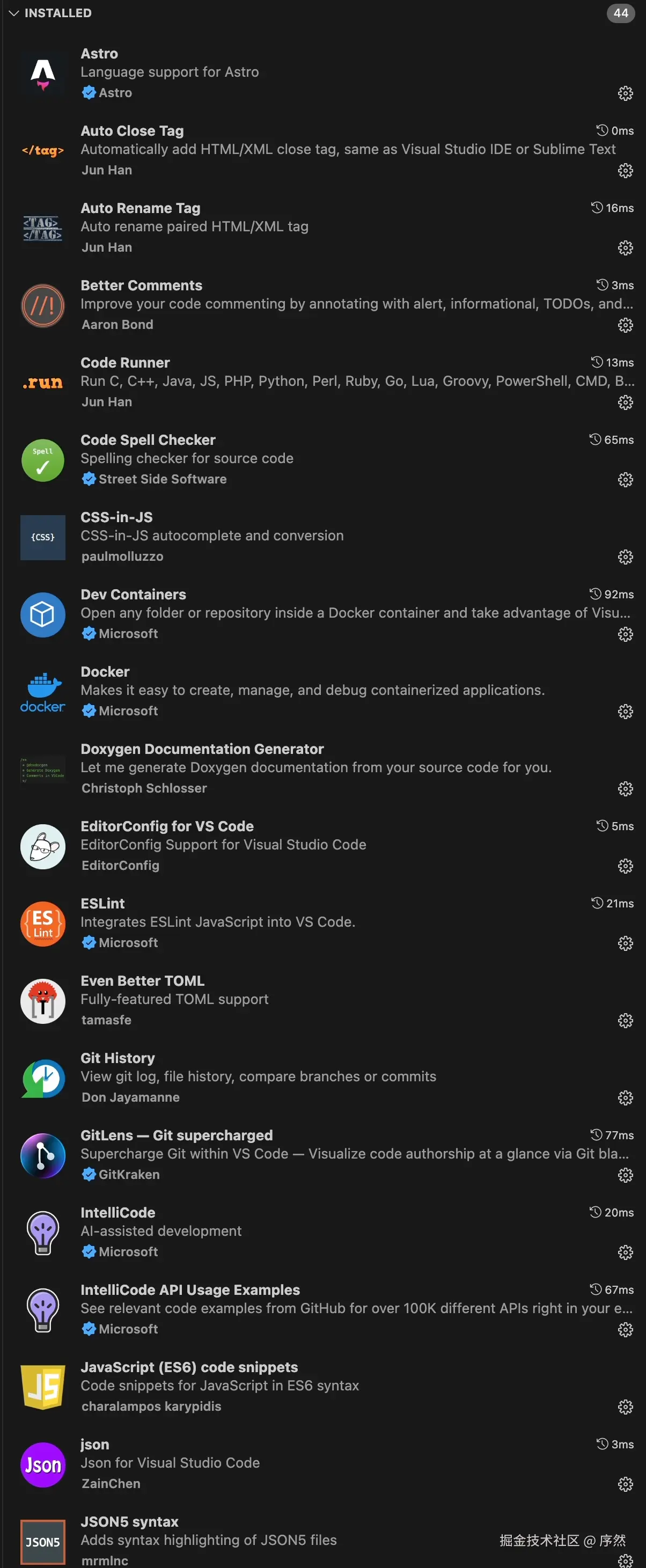Open manage gear for Dev Containers
The height and width of the screenshot is (1568, 646).
click(x=625, y=634)
